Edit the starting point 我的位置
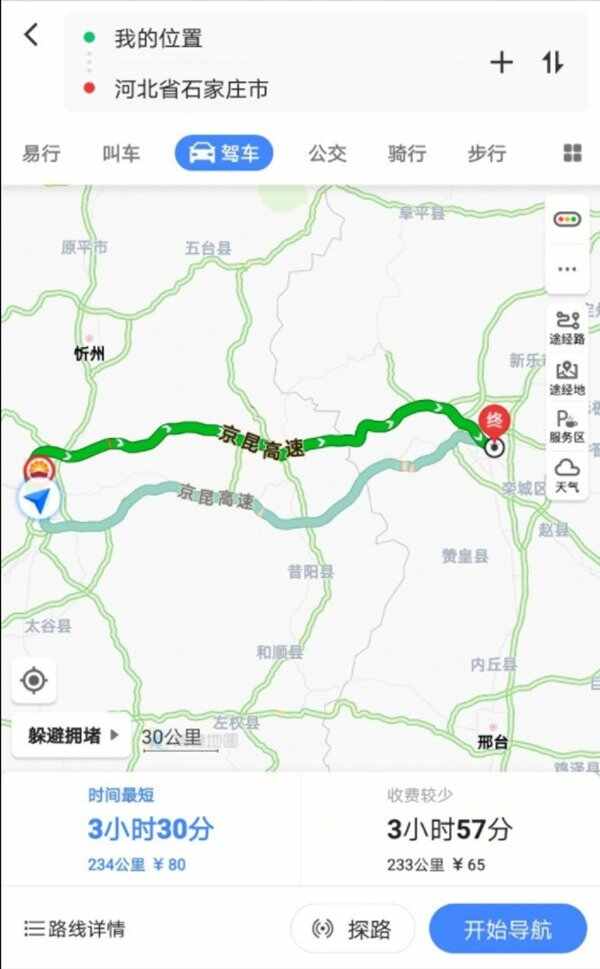Viewport: 600px width, 969px height. coord(158,38)
